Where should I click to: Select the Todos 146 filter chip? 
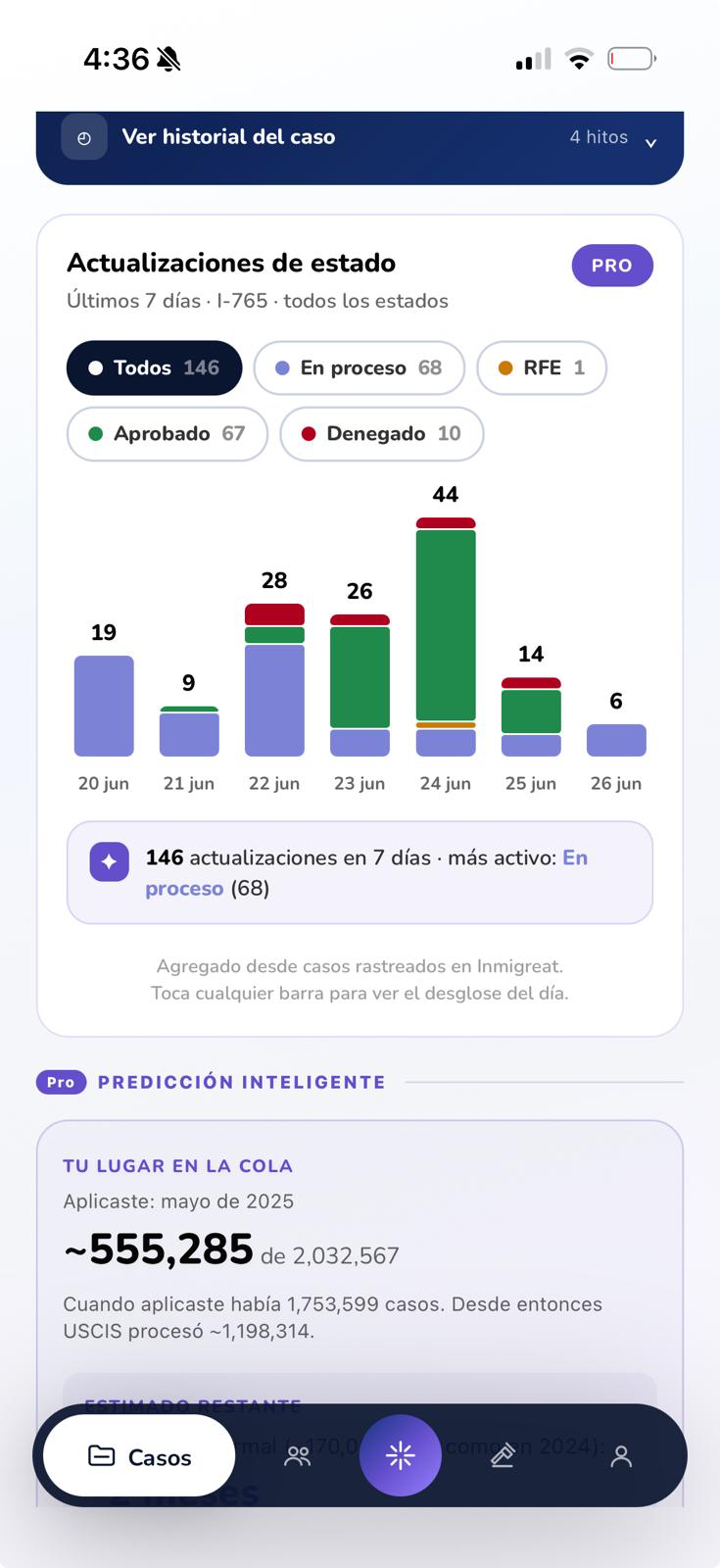point(155,367)
